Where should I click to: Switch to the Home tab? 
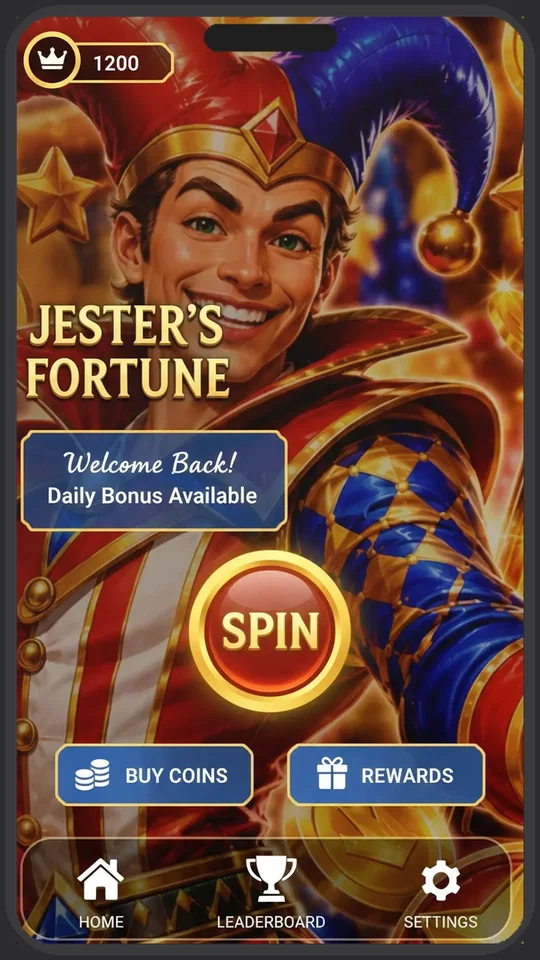click(x=101, y=893)
